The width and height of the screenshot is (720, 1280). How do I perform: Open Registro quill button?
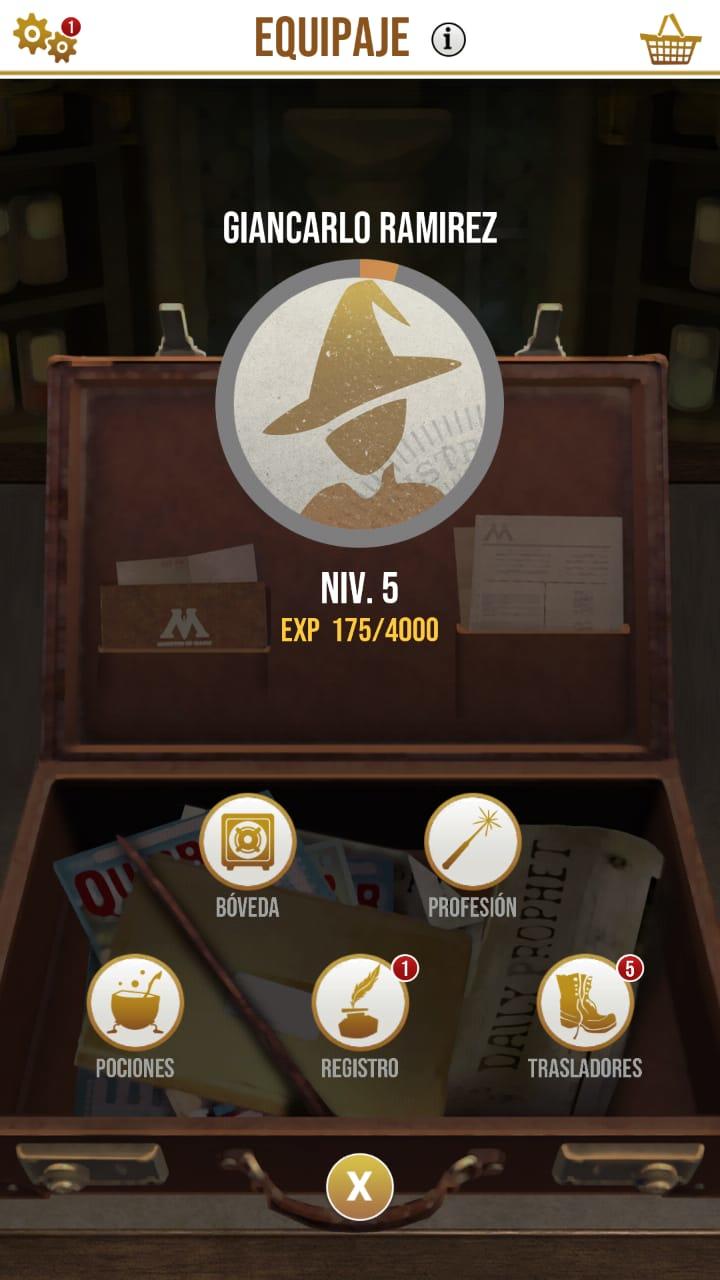click(x=360, y=1003)
